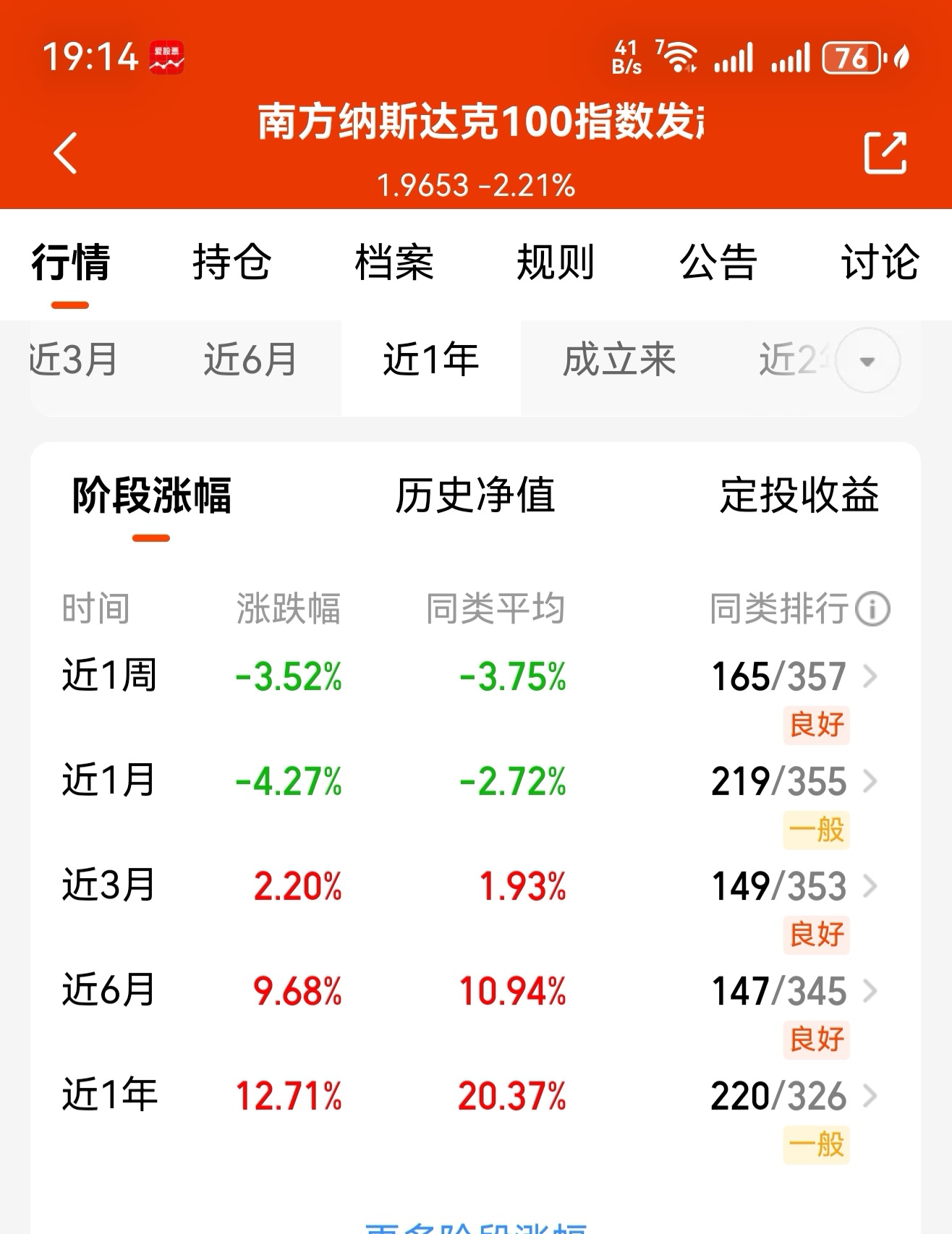The image size is (952, 1234).
Task: Open the 定投收益 section
Action: pyautogui.click(x=799, y=494)
